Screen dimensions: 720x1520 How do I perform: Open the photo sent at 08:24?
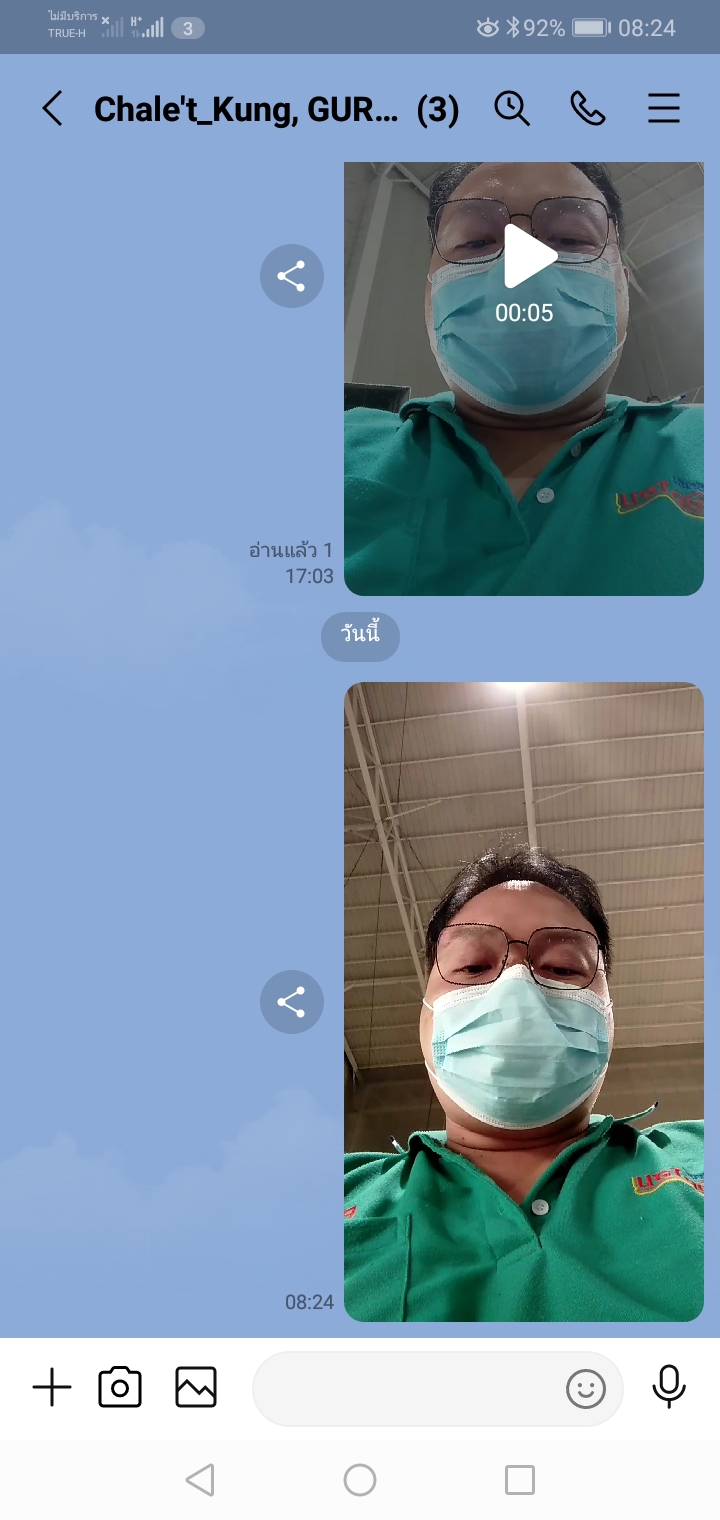click(524, 1000)
